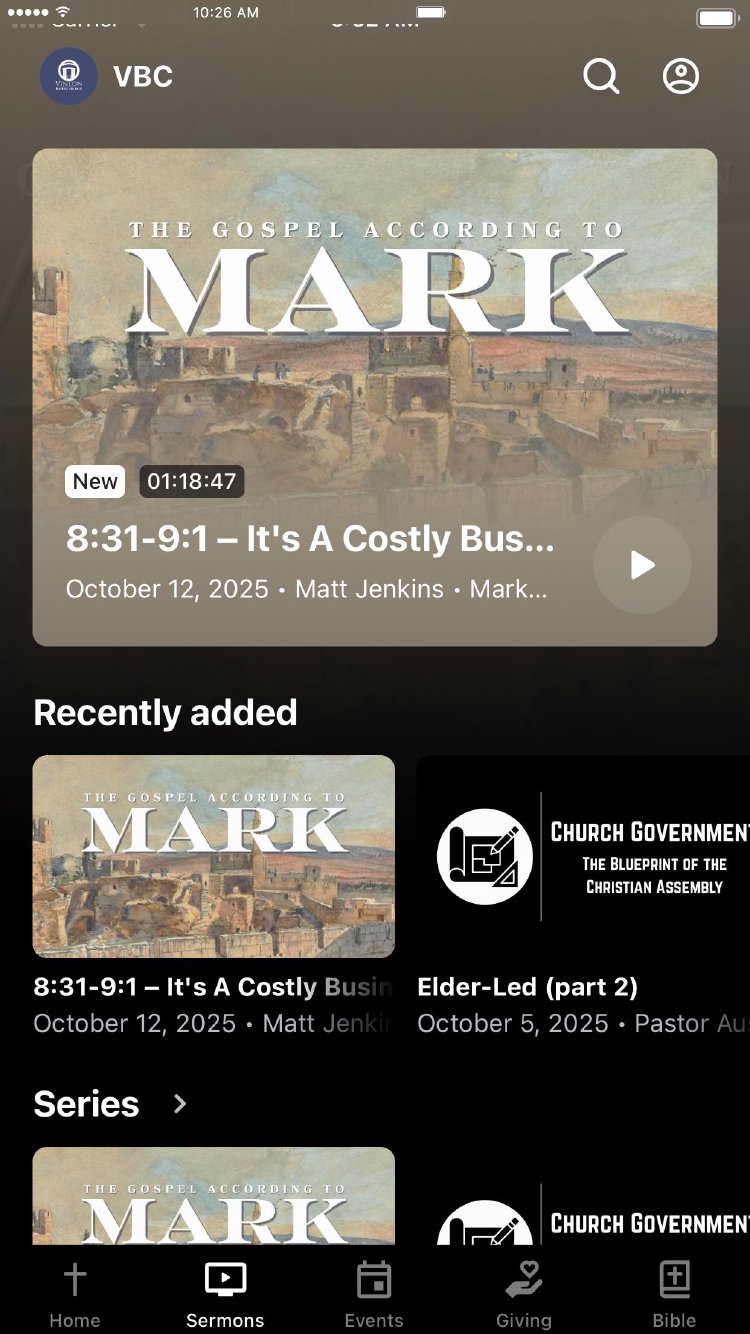Open the recently added Mark sermon card

(x=214, y=856)
